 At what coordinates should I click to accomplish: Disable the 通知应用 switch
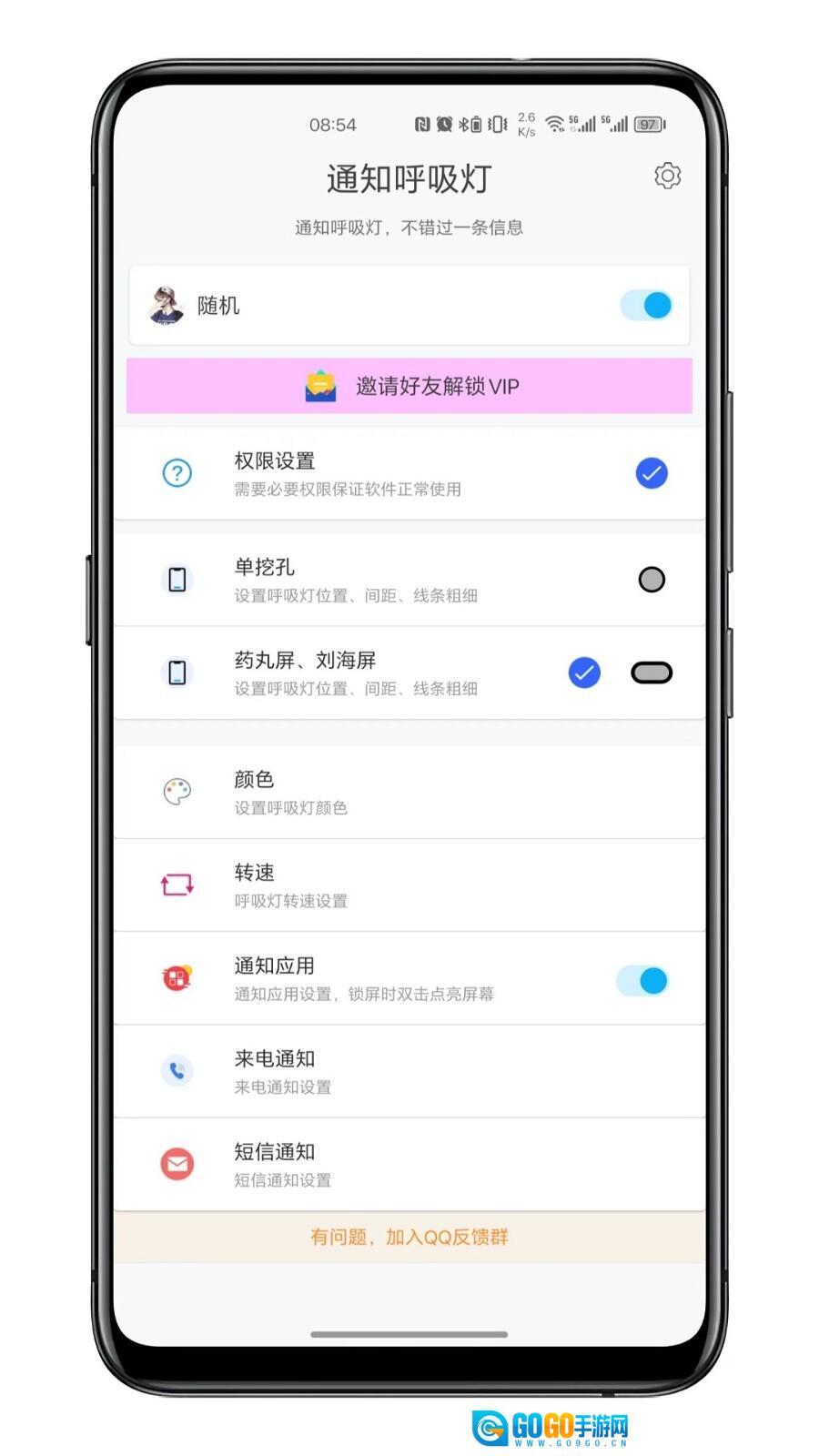[642, 980]
